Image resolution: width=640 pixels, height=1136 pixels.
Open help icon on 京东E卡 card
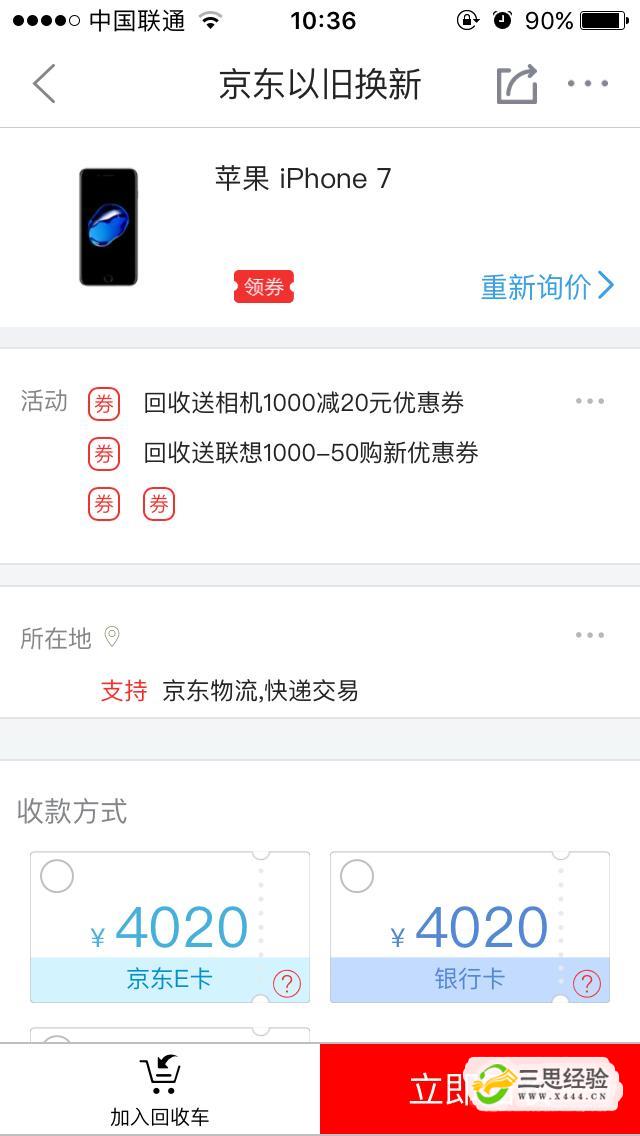pyautogui.click(x=286, y=984)
